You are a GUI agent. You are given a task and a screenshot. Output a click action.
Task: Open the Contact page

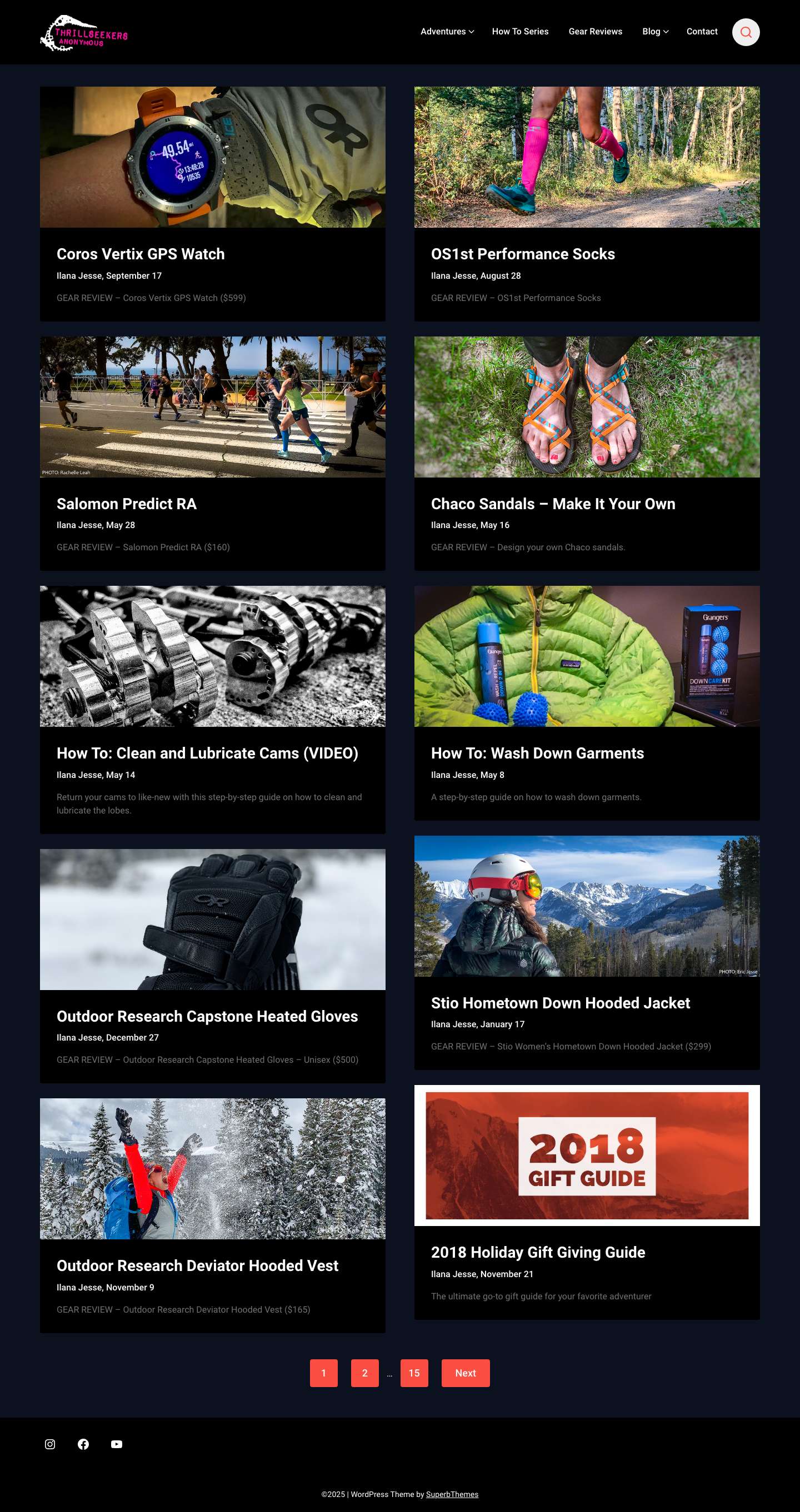click(701, 32)
